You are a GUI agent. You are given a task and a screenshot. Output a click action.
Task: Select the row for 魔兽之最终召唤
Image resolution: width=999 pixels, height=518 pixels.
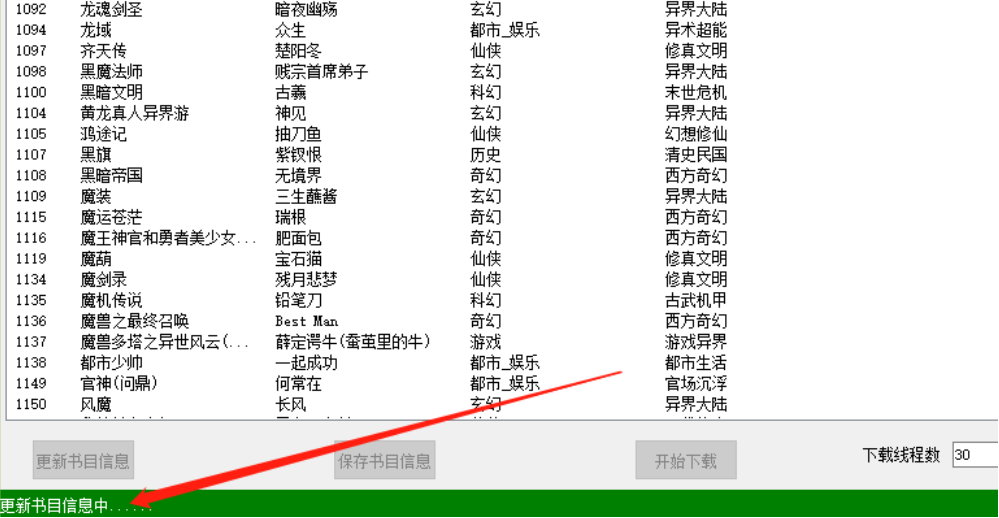pyautogui.click(x=134, y=321)
